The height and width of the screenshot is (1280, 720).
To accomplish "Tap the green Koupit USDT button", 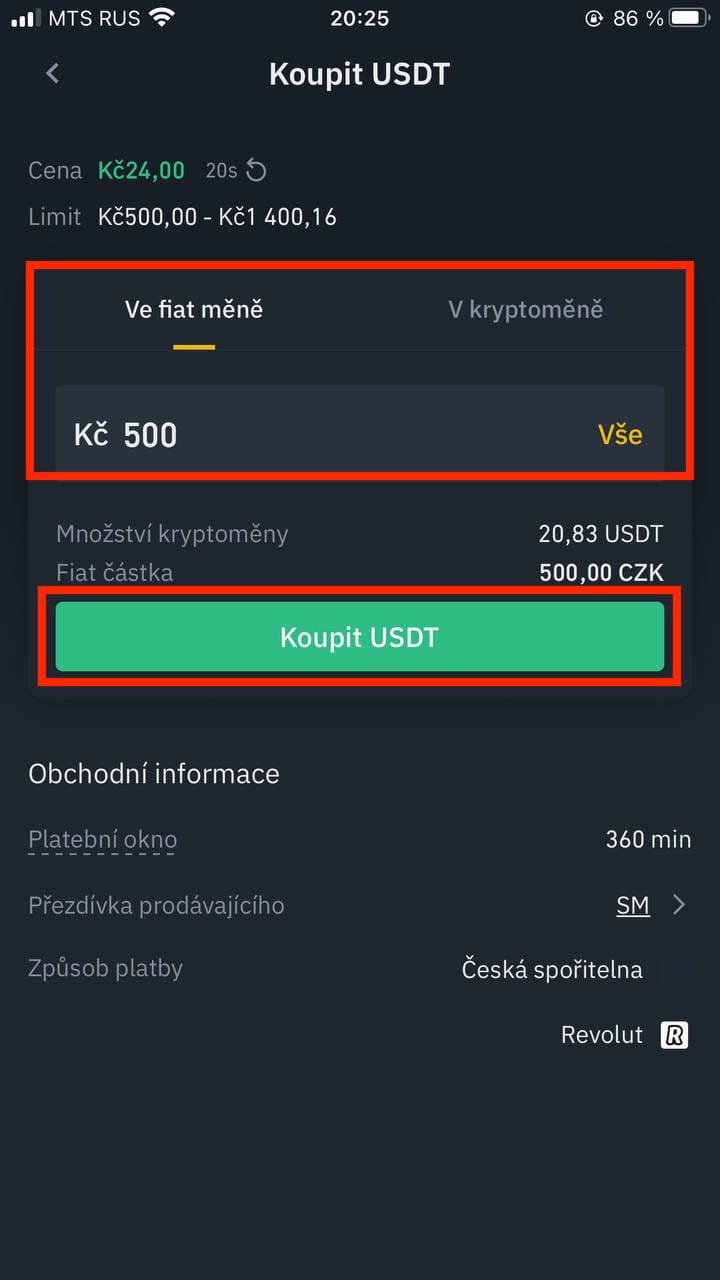I will [360, 637].
